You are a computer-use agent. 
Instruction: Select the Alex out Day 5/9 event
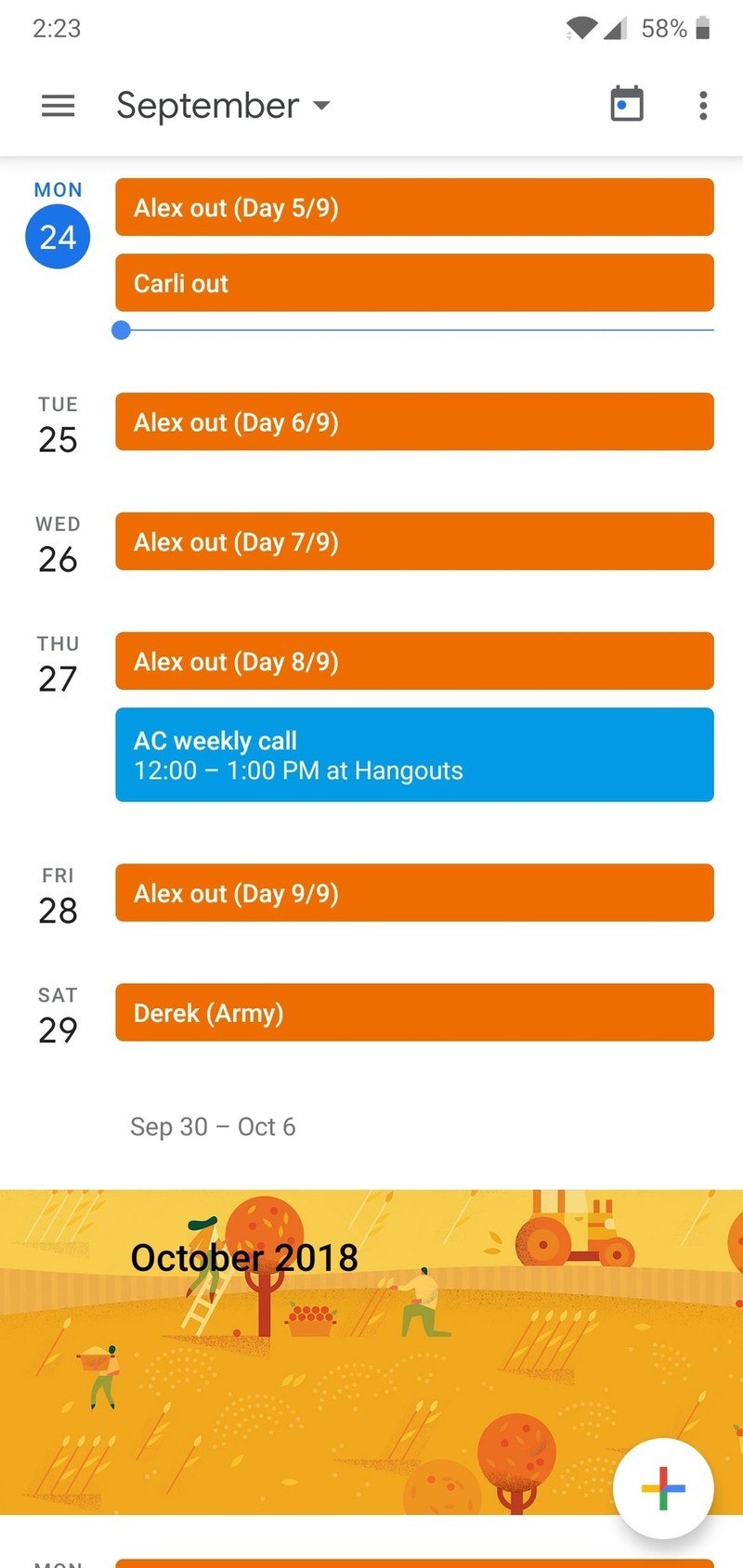413,207
